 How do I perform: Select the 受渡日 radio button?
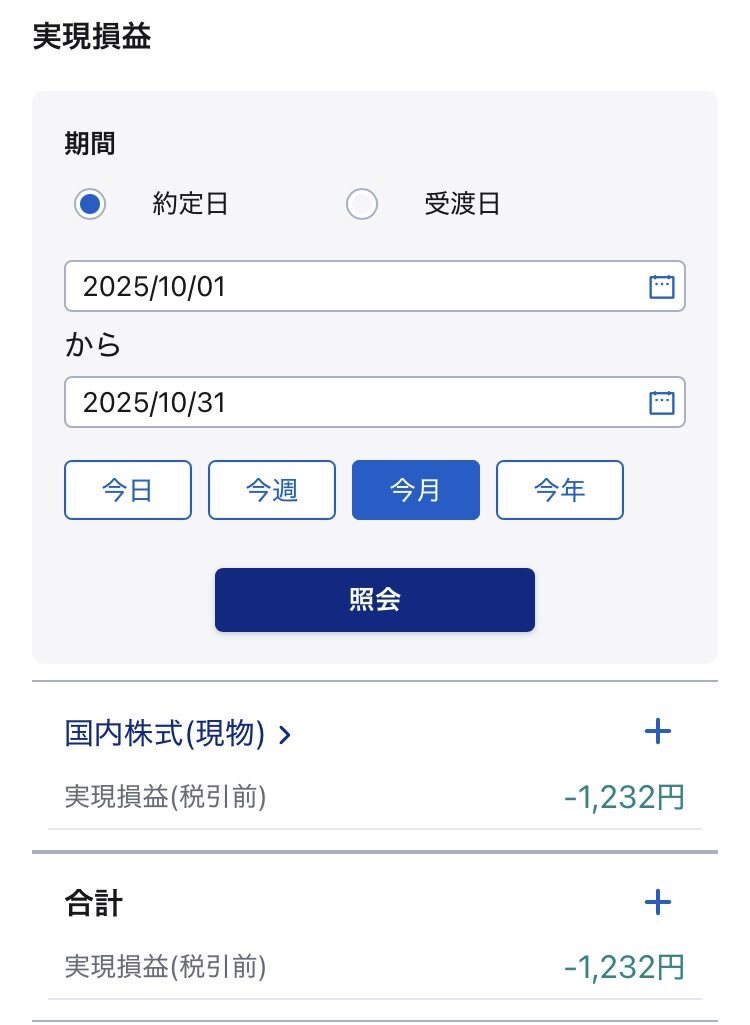(362, 204)
